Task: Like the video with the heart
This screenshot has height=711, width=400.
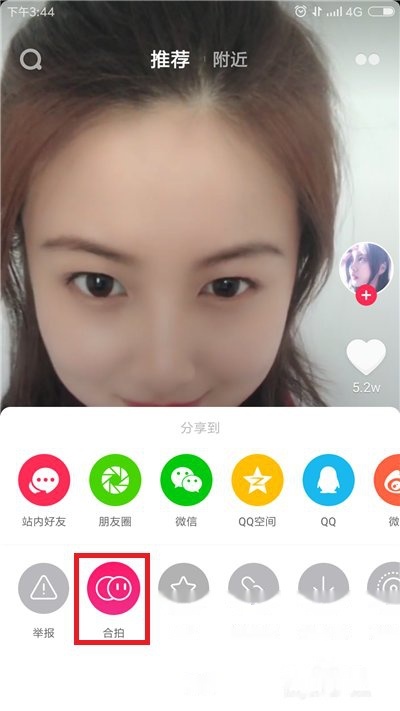Action: (x=366, y=357)
